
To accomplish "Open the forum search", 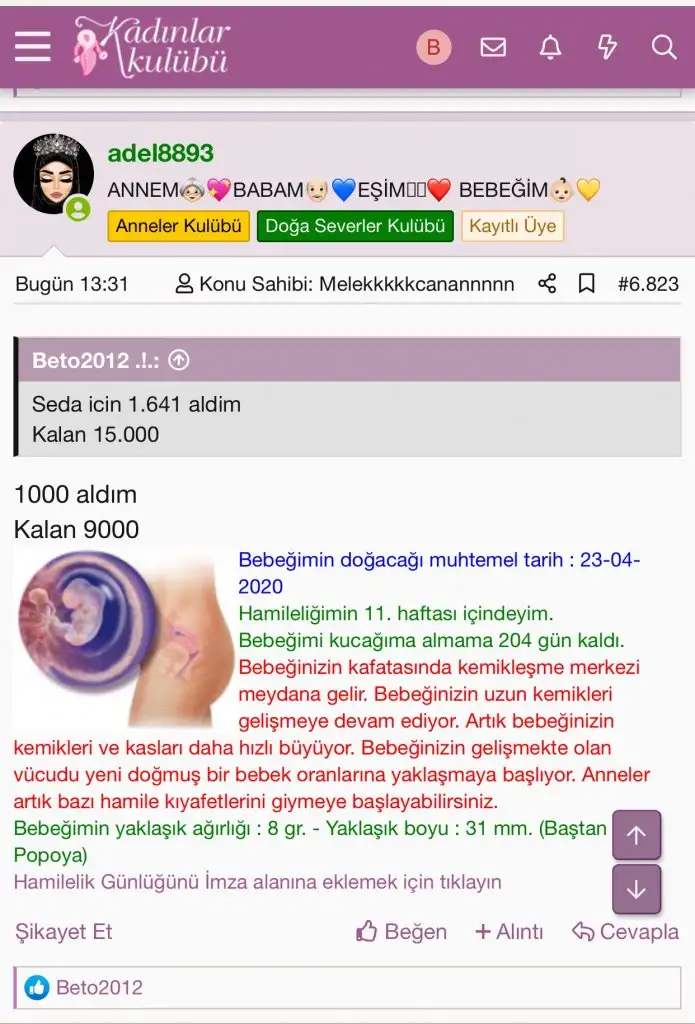I will click(664, 47).
